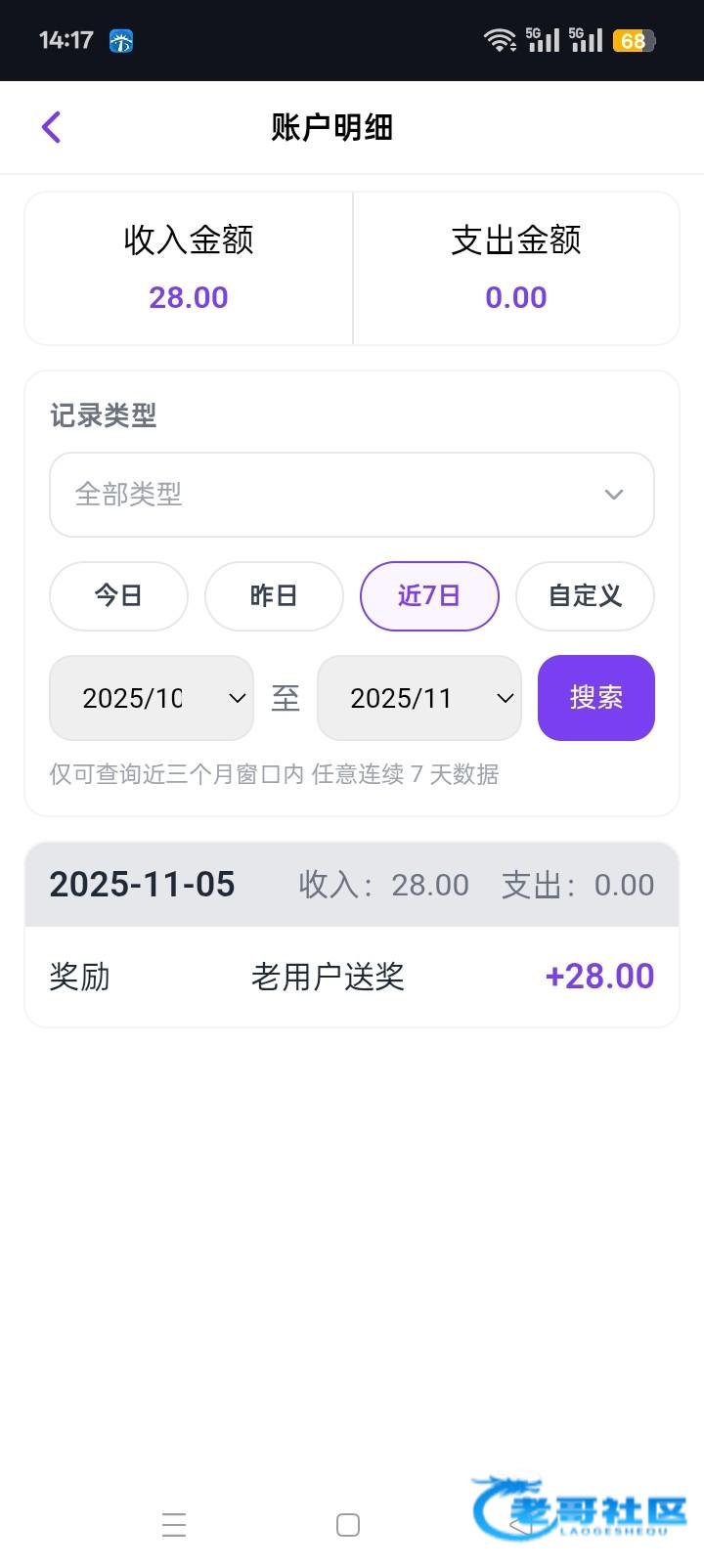This screenshot has width=704, height=1568.
Task: Select the 昨日 date filter
Action: pos(274,595)
